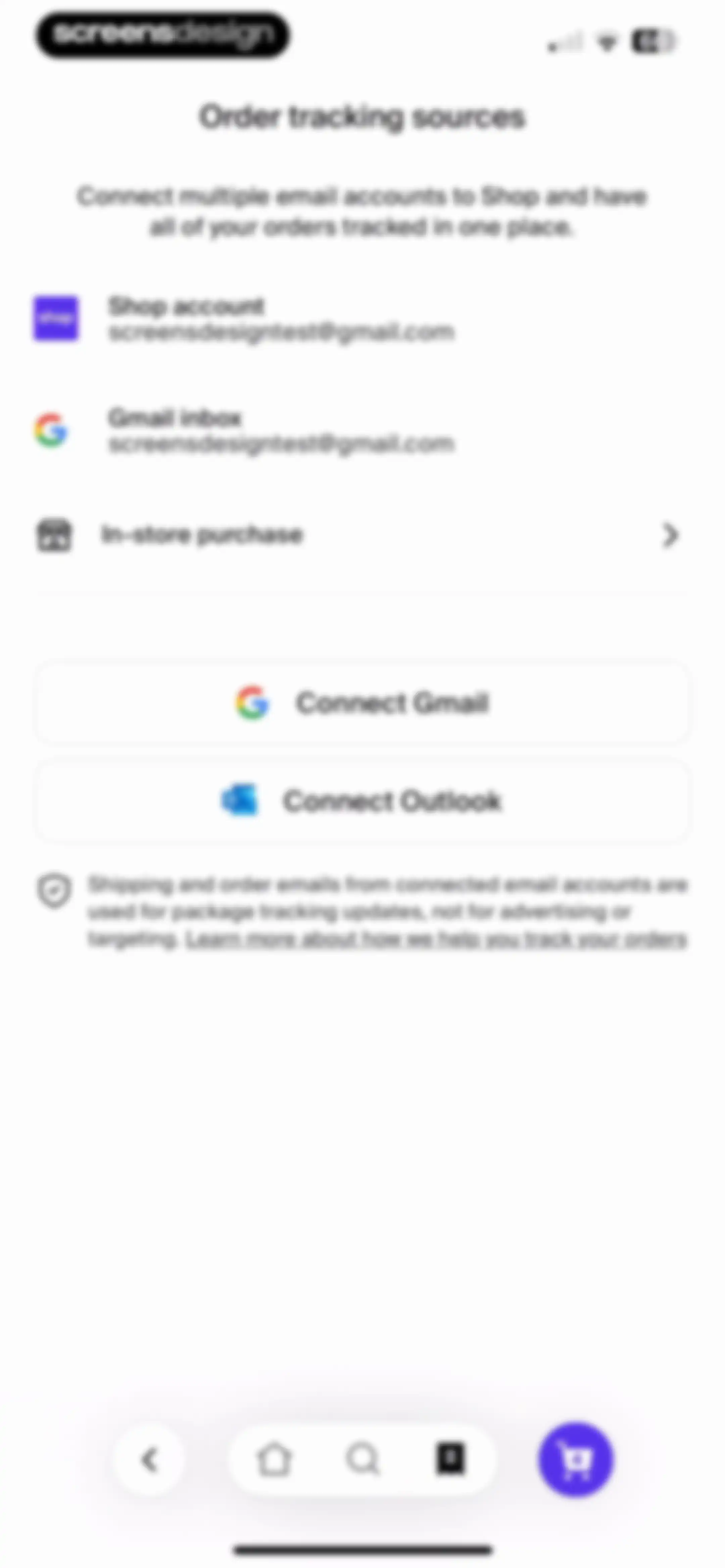Open the purple shopping cart button
The width and height of the screenshot is (725, 1568).
coord(576,1460)
